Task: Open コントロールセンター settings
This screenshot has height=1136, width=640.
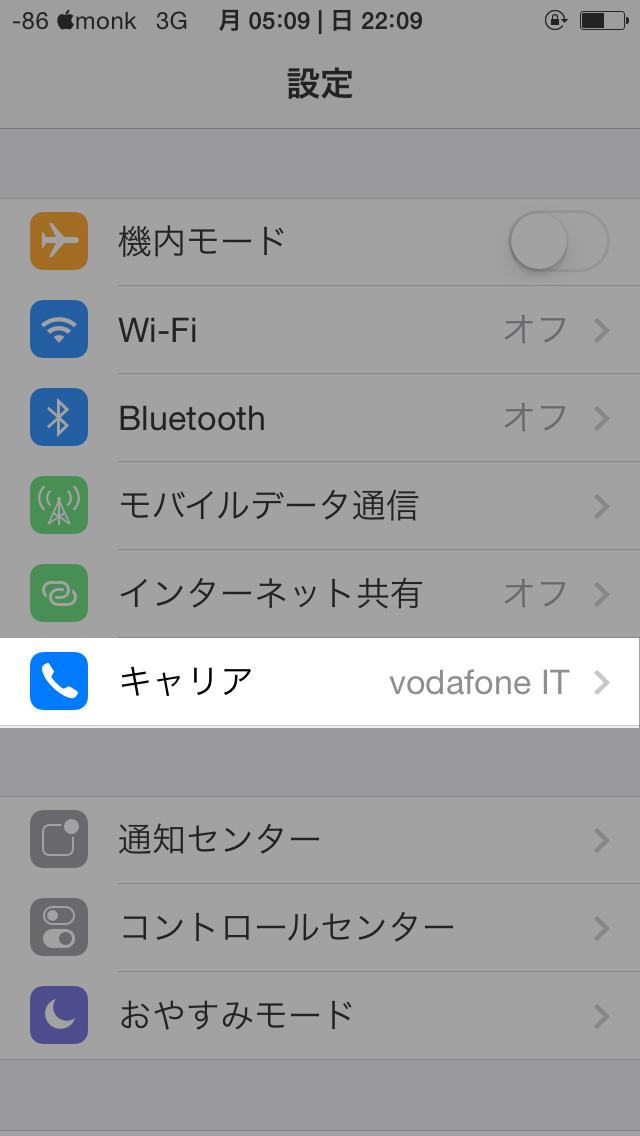Action: 320,927
